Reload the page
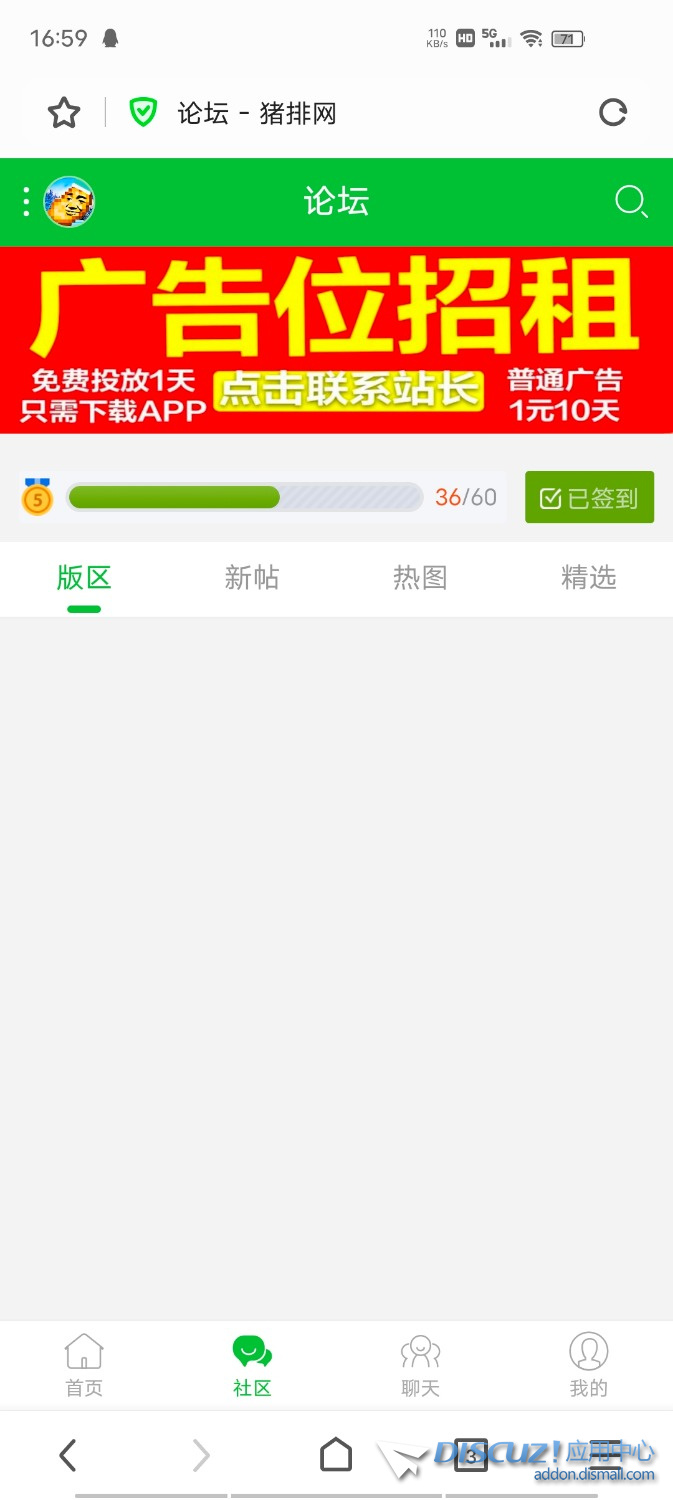This screenshot has width=673, height=1500. click(612, 113)
